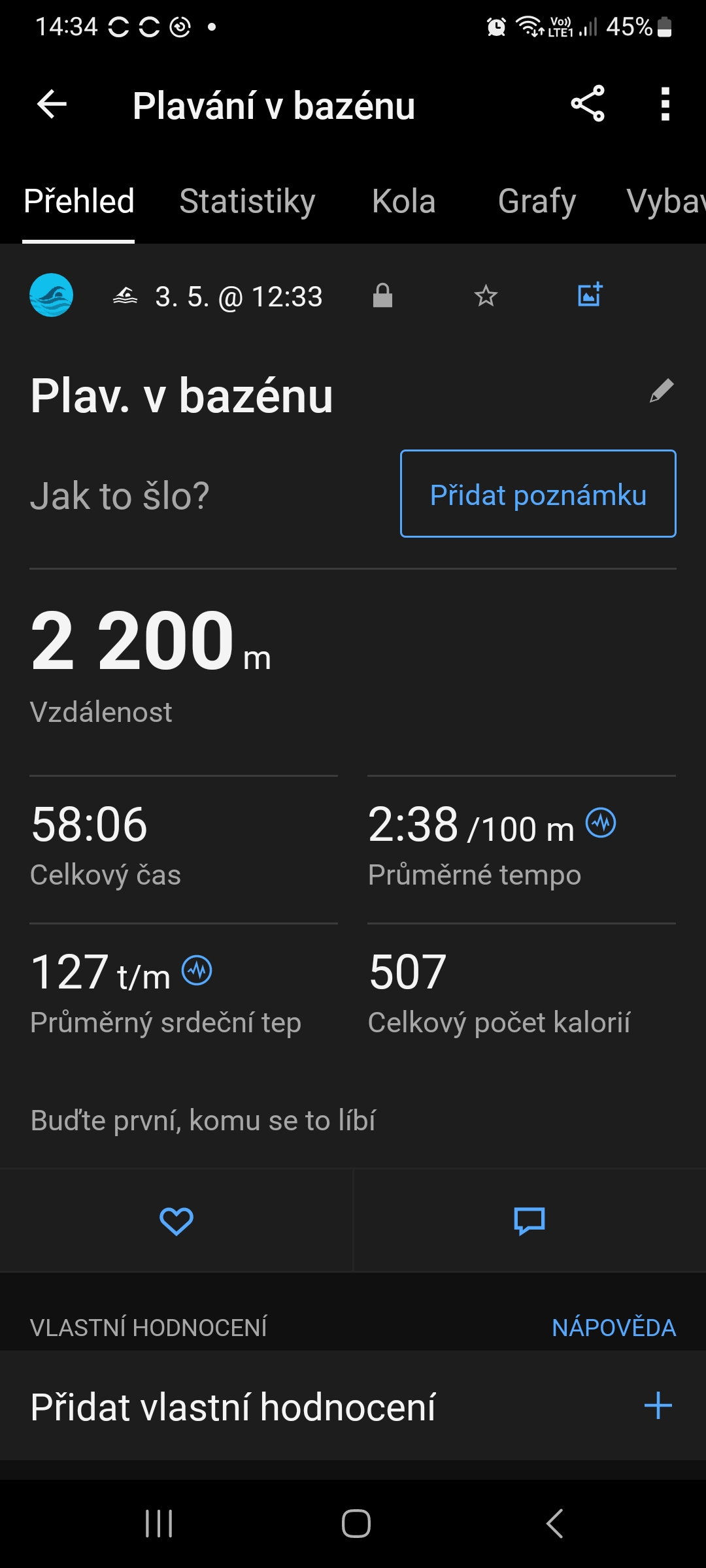
Task: Add a Přidat vlastní hodnocení entry
Action: coord(658,1406)
